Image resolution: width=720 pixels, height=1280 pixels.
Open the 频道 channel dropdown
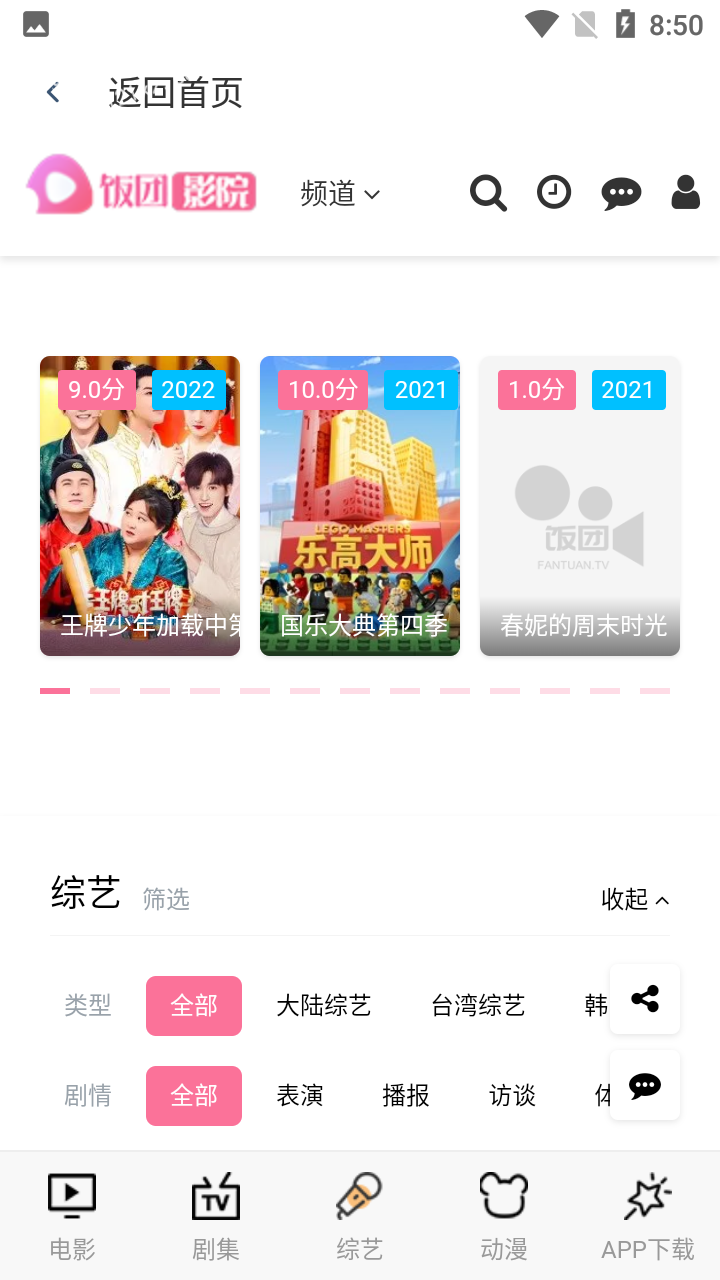click(x=340, y=193)
